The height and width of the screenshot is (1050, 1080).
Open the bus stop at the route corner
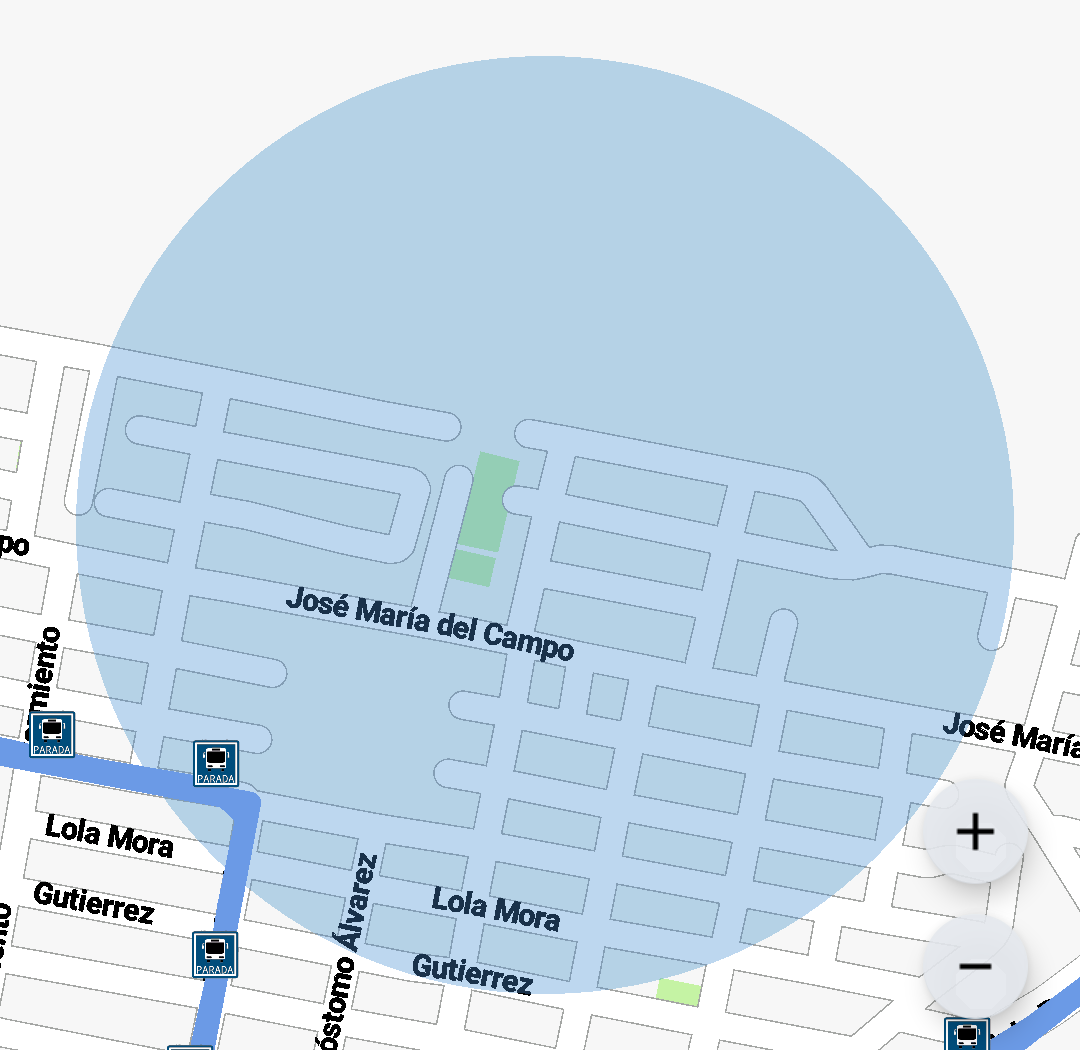click(216, 764)
